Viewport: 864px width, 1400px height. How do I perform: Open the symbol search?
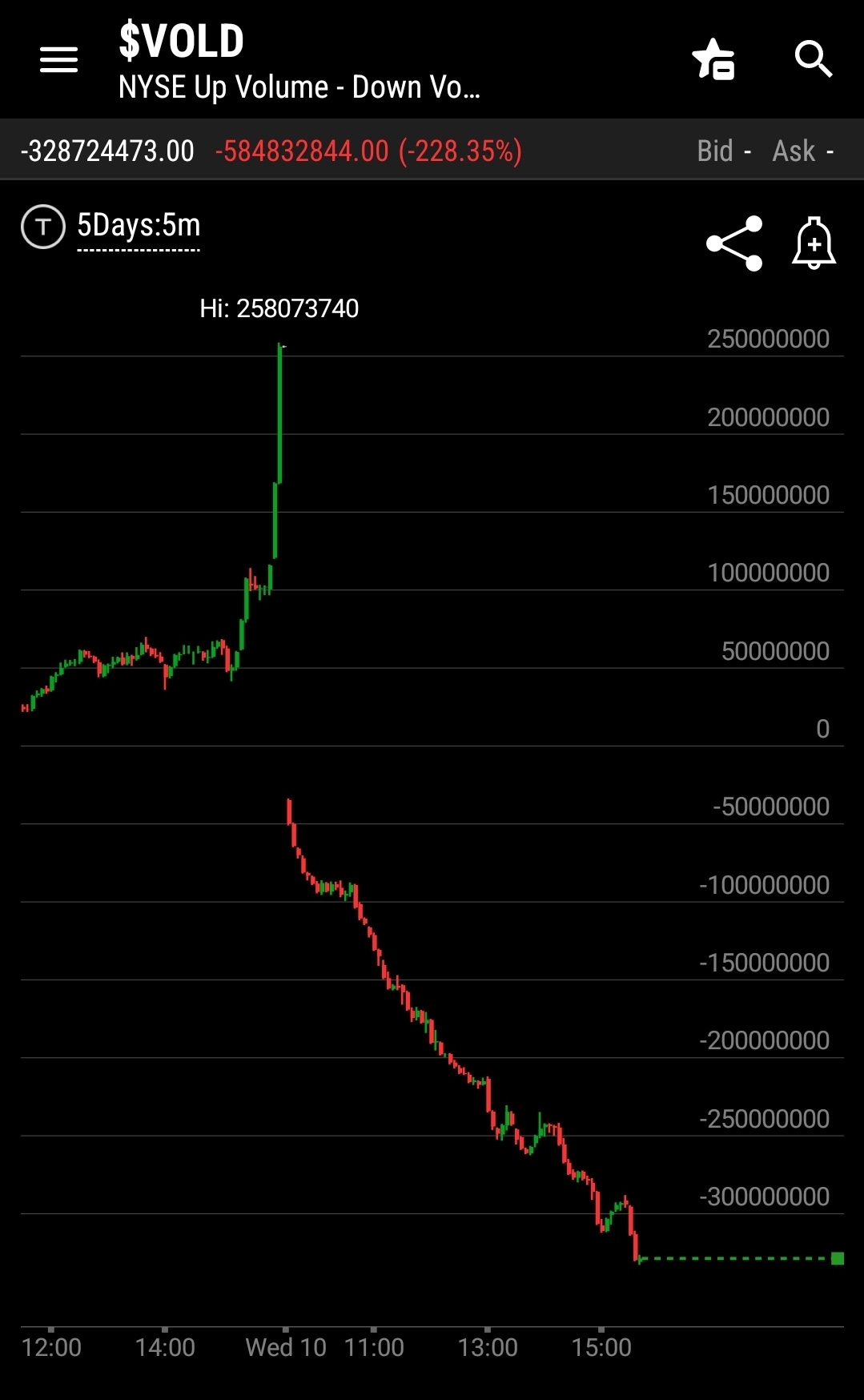pyautogui.click(x=814, y=59)
